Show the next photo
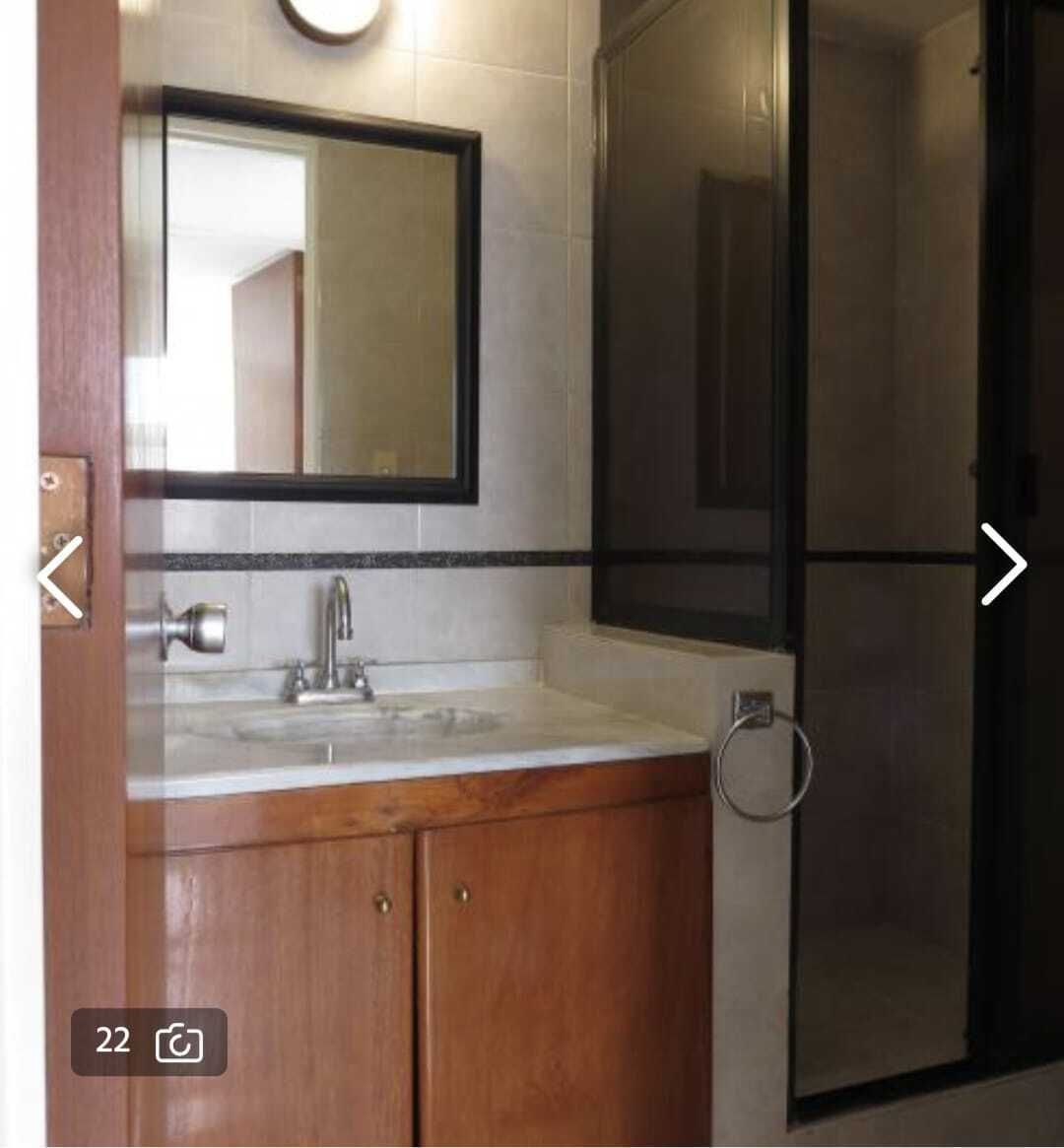1064x1148 pixels. tap(1002, 564)
